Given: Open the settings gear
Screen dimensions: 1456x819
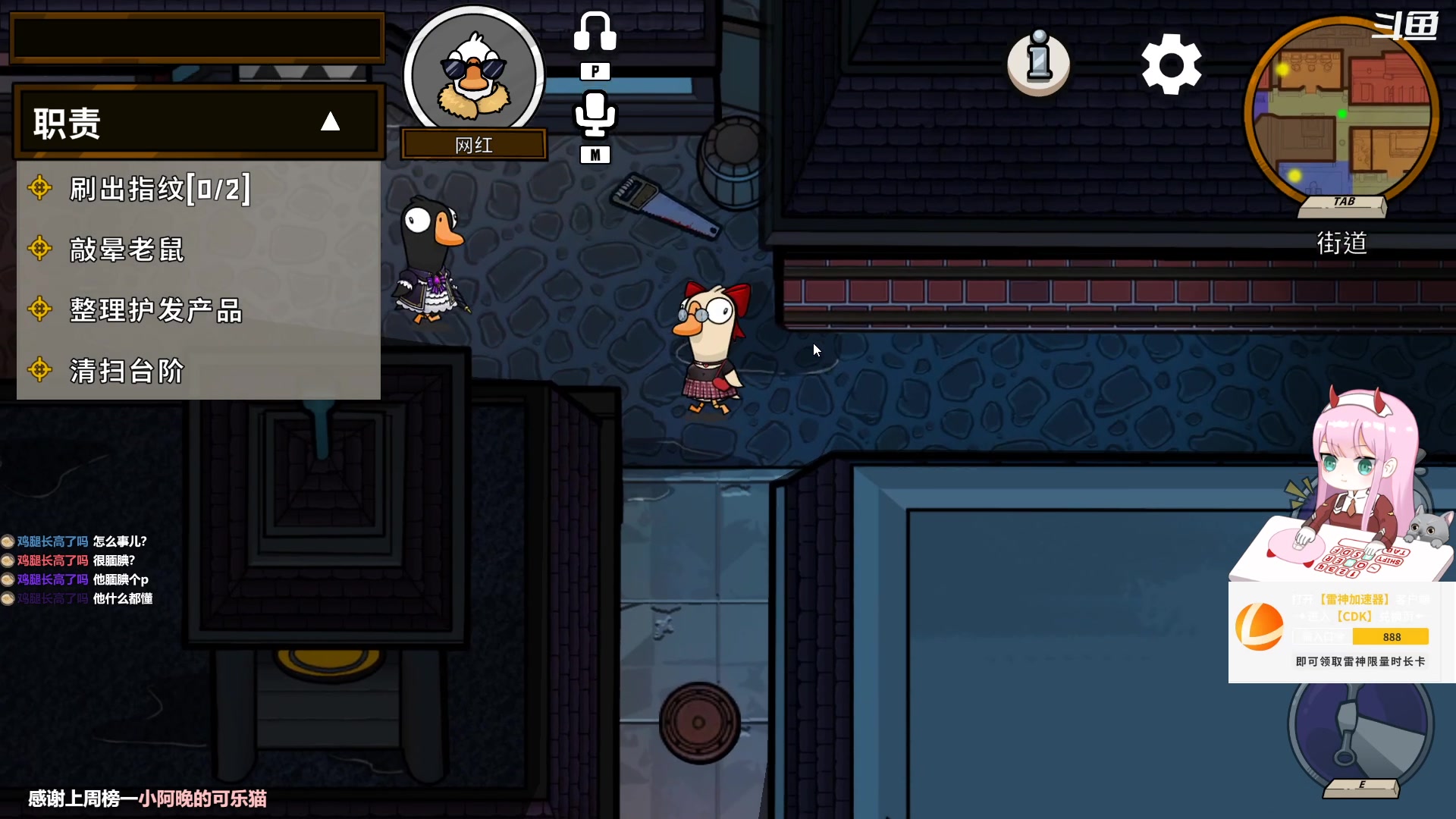Looking at the screenshot, I should [1171, 64].
